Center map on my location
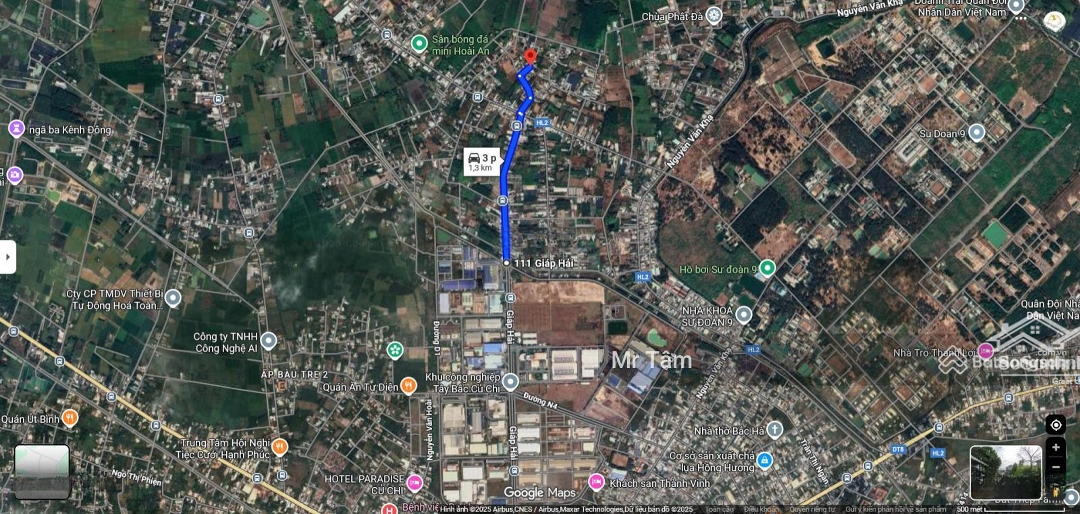 [x=1056, y=425]
